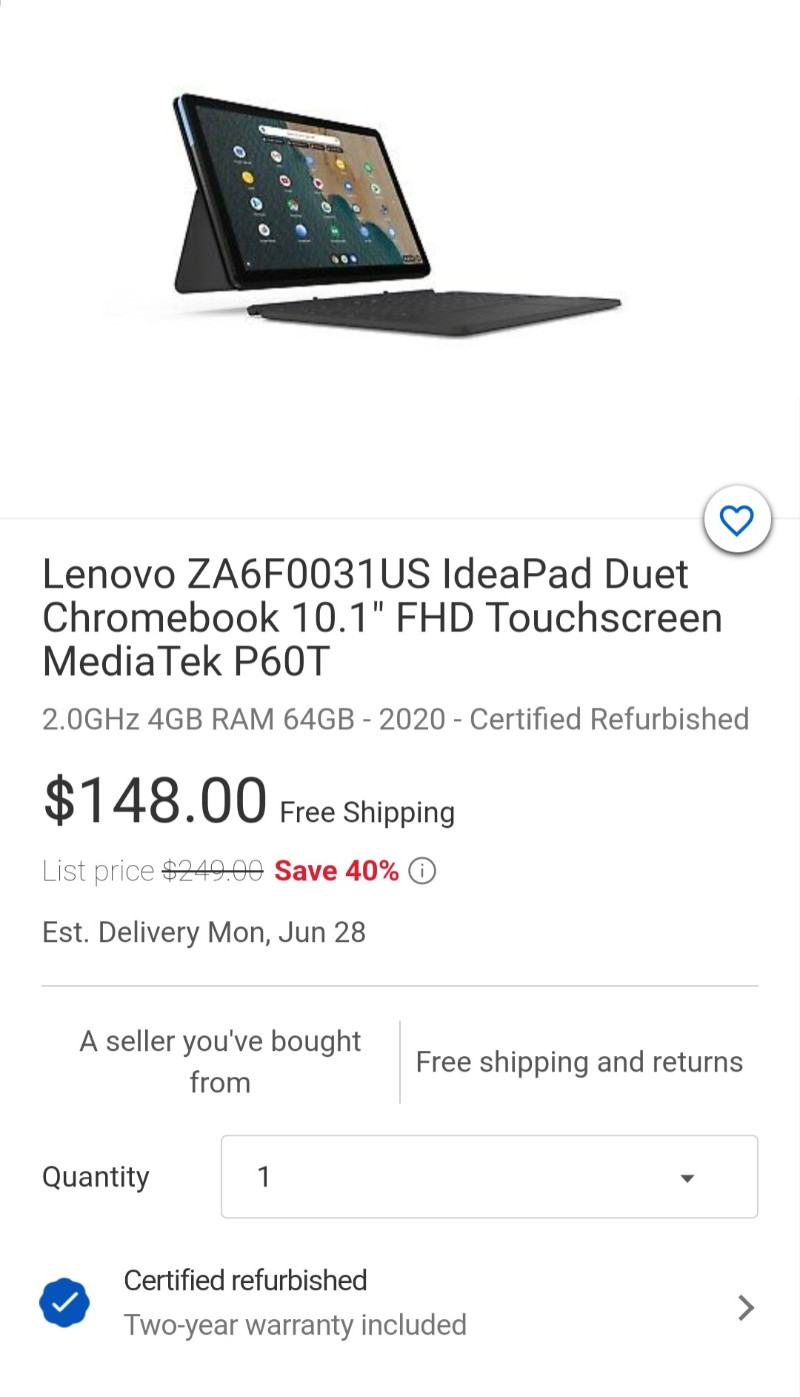Add this Chromebook to your watchlist

click(x=737, y=520)
